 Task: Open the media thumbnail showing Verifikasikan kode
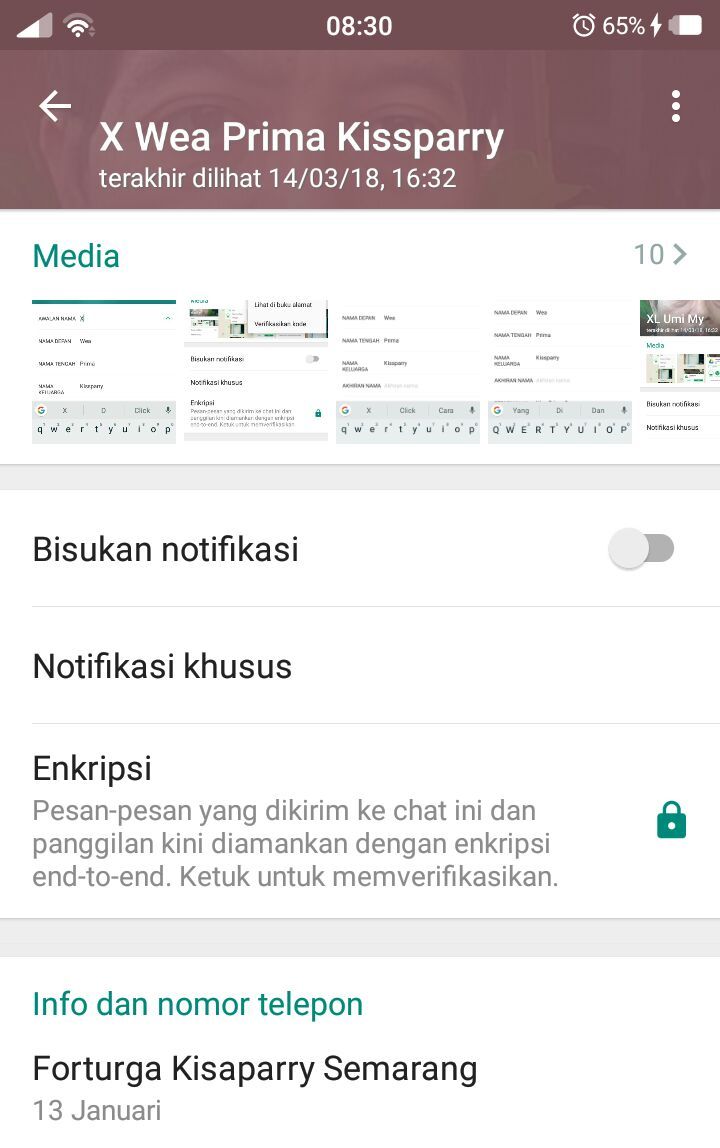256,371
